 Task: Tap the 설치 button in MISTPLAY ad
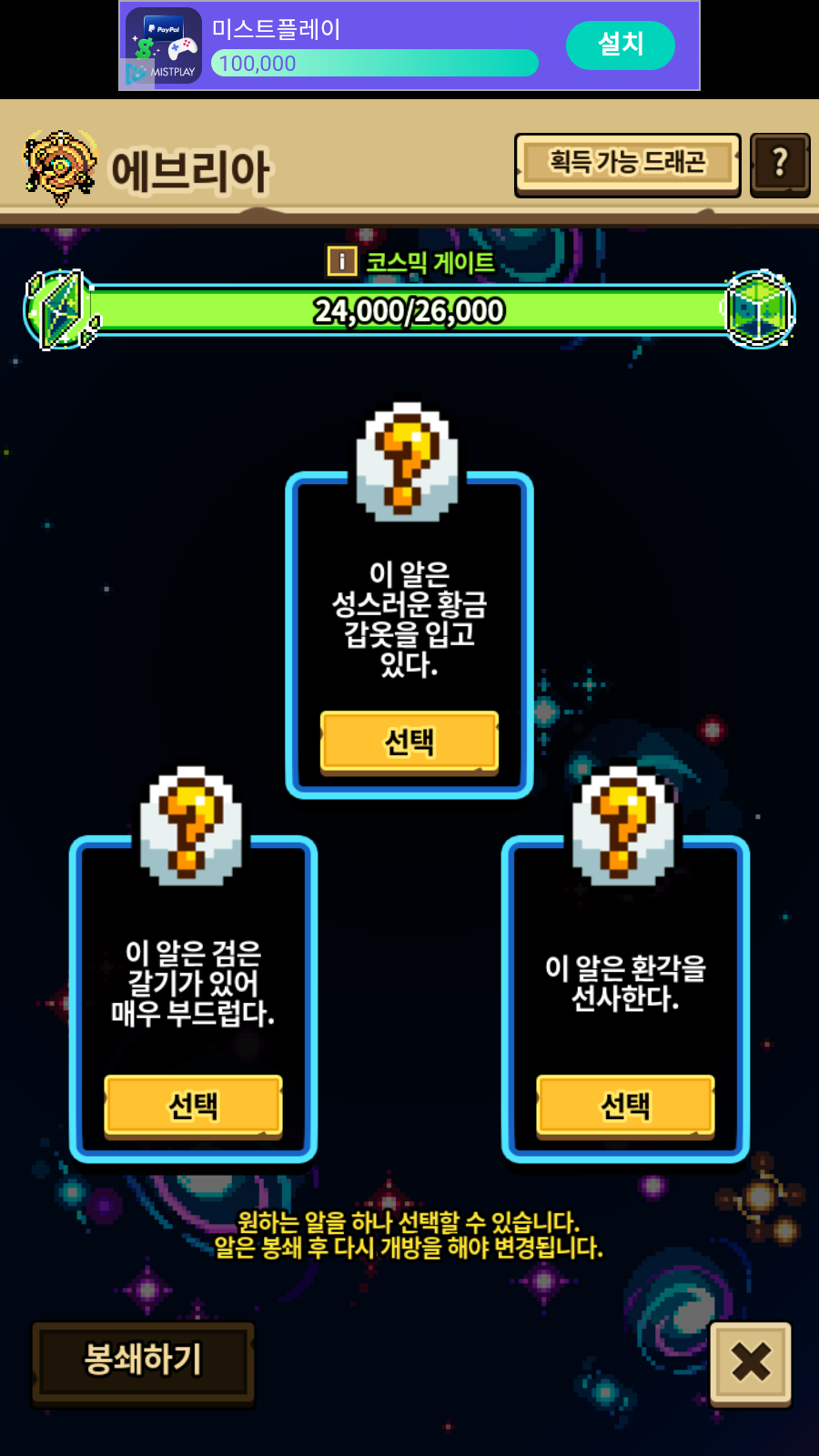[620, 45]
